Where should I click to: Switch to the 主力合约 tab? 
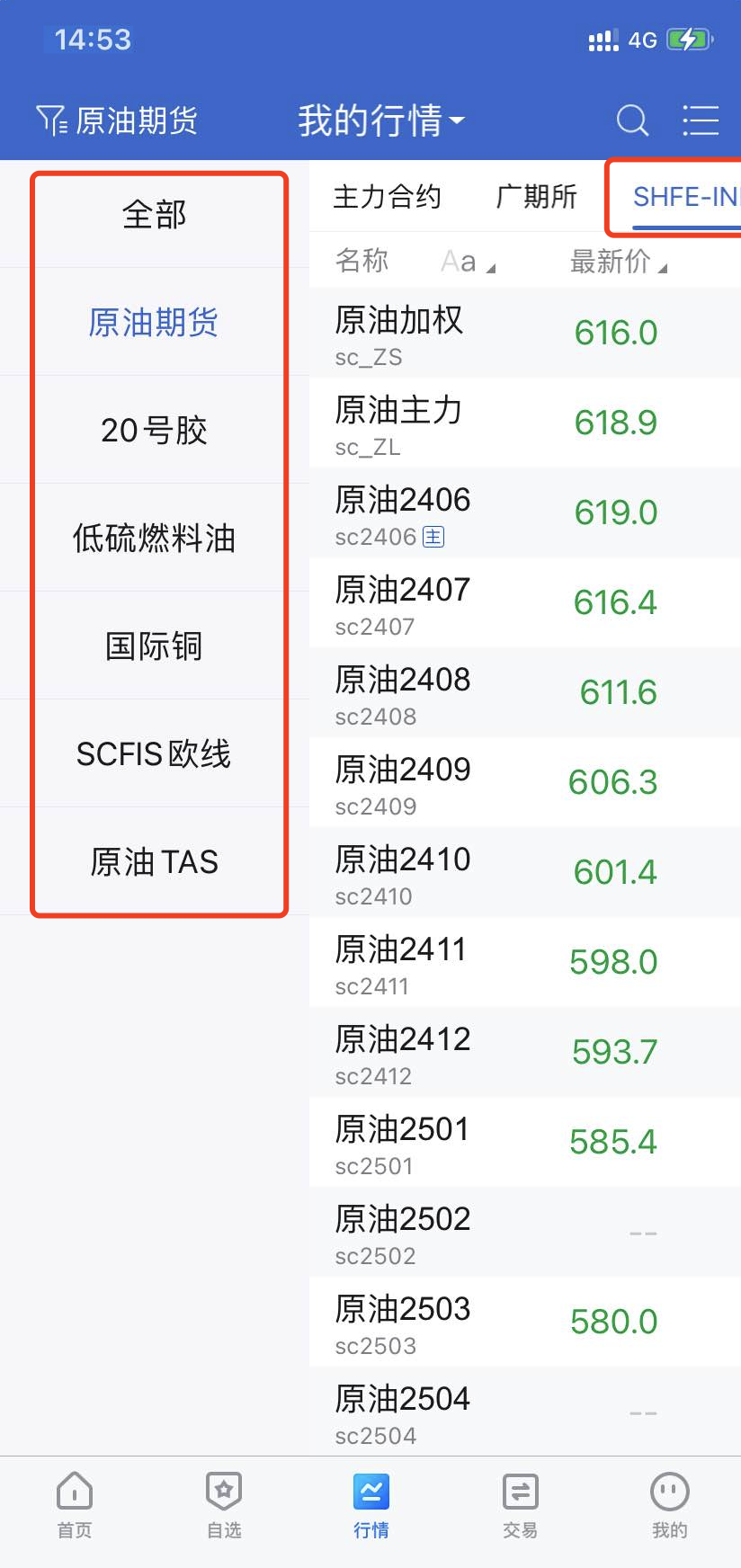(387, 197)
